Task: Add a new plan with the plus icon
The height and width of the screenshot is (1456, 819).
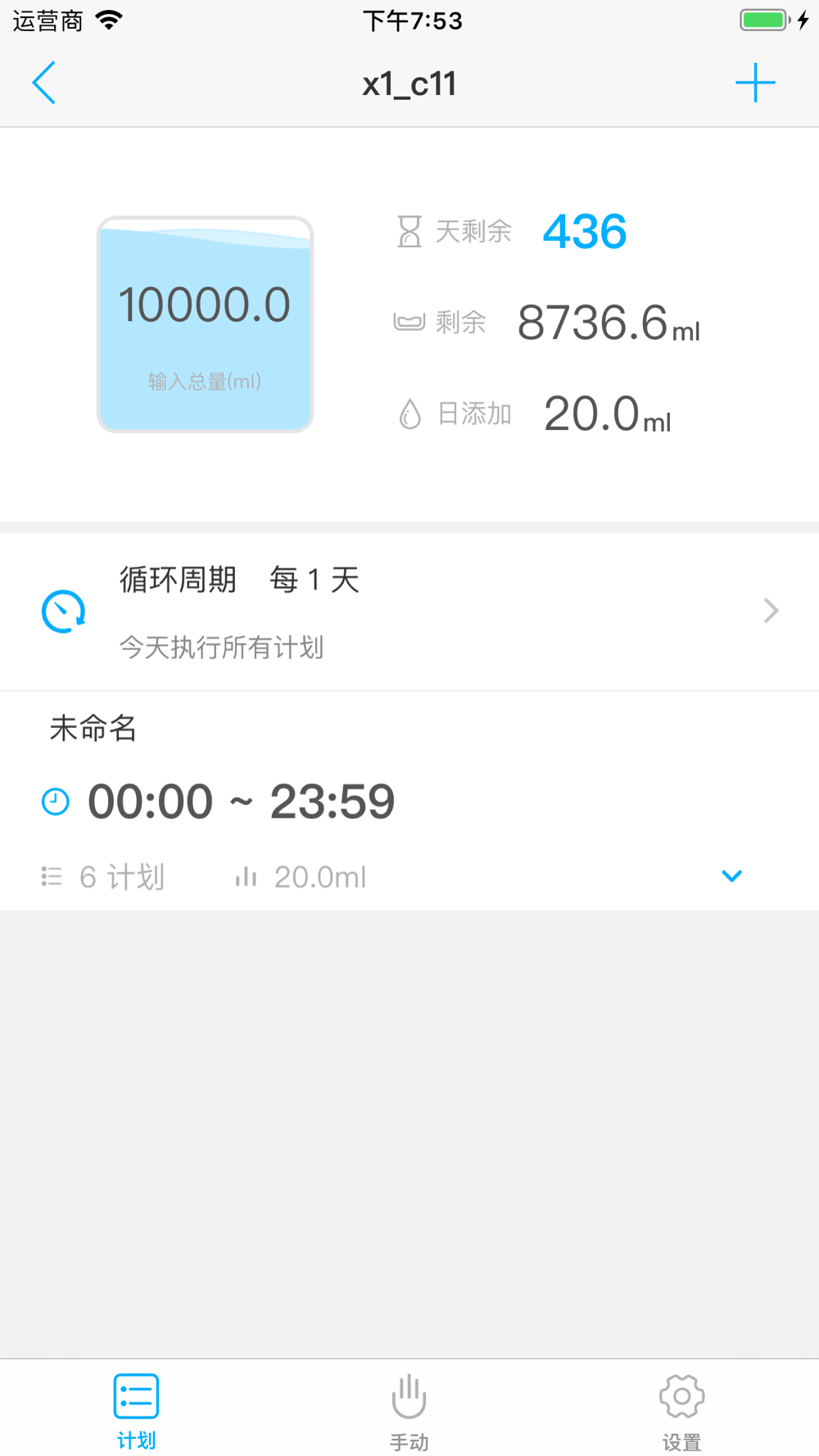Action: [x=755, y=83]
